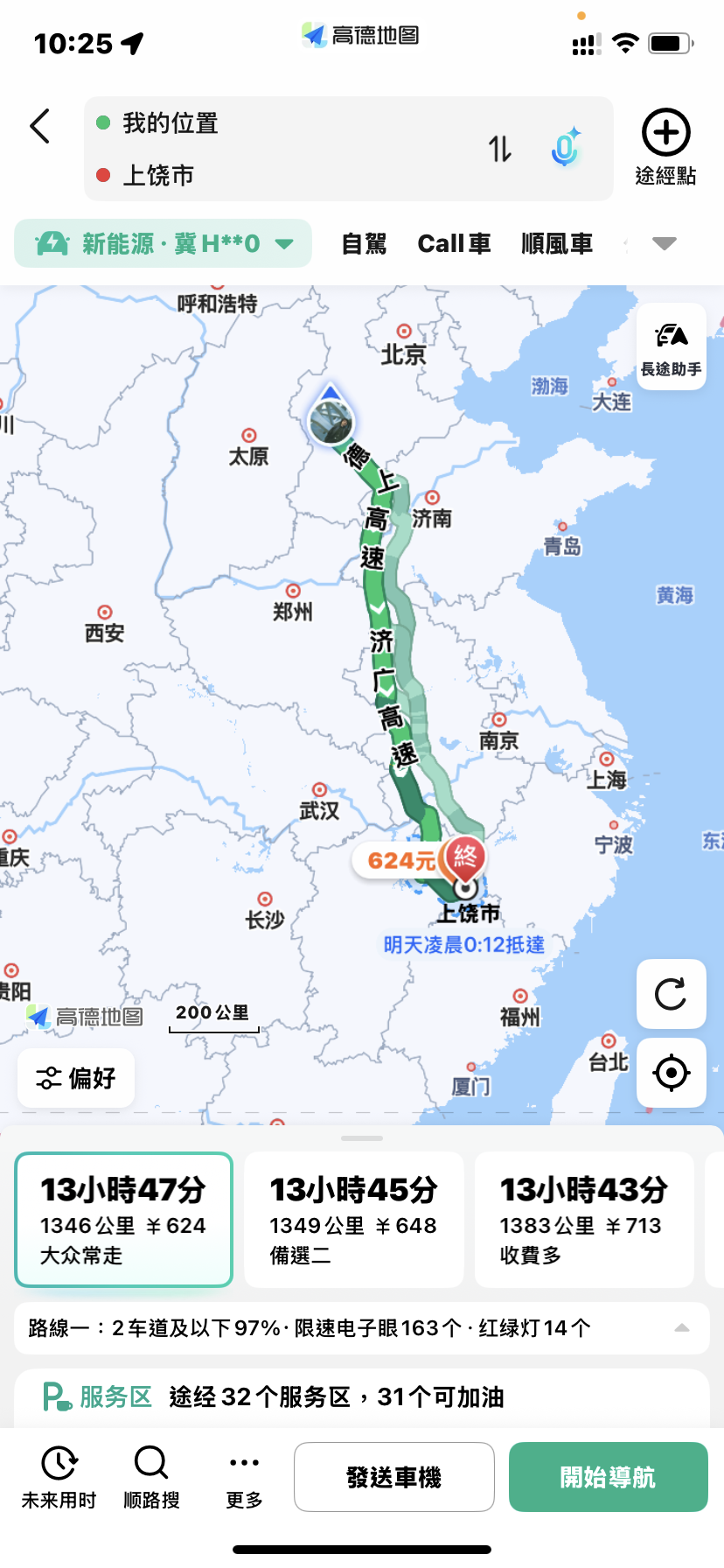724x1568 pixels.
Task: Add a waypoint with 途經點
Action: tap(666, 147)
